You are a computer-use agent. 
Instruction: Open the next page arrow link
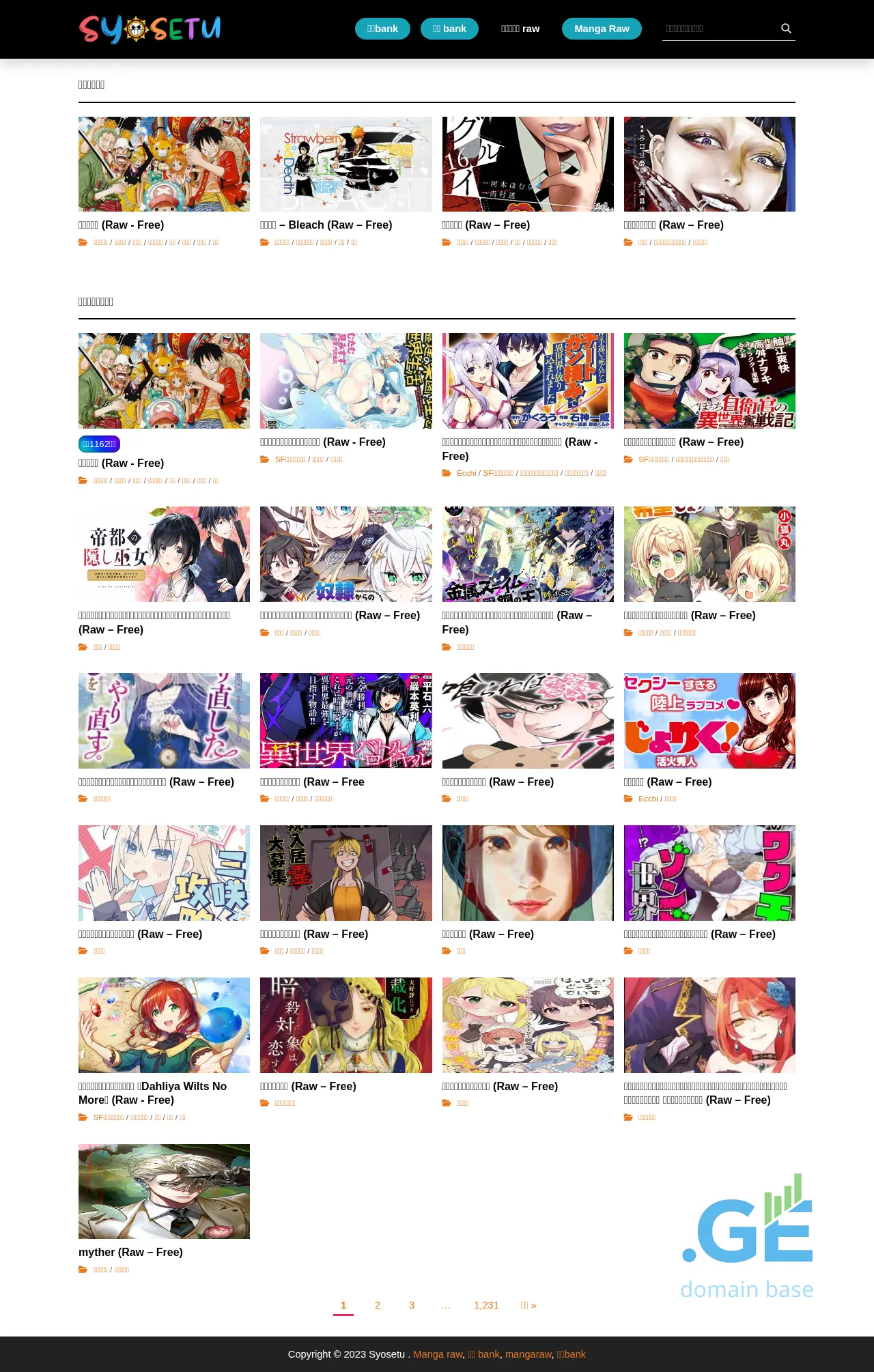click(x=528, y=1305)
